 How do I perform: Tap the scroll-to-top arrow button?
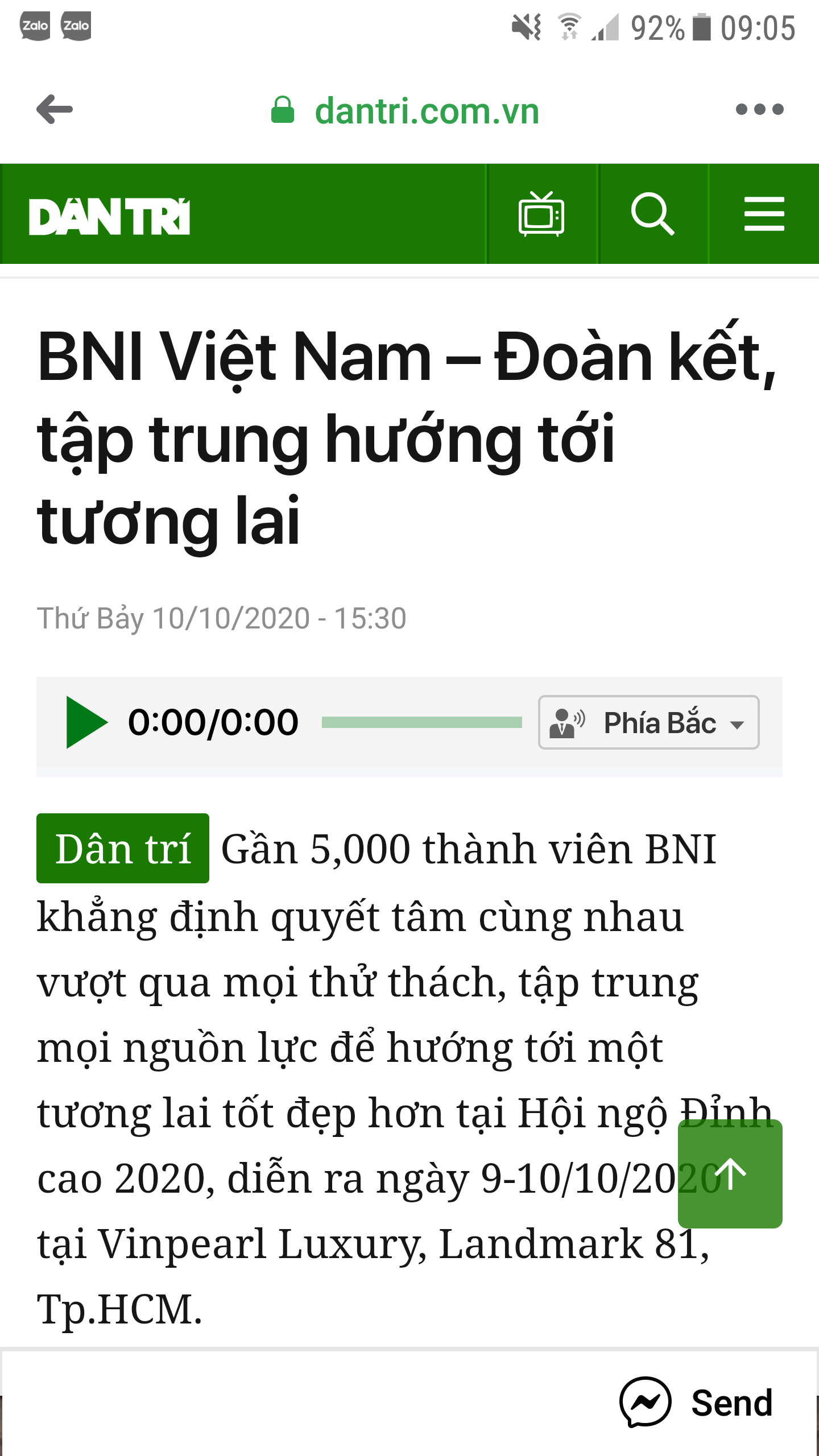point(730,1173)
